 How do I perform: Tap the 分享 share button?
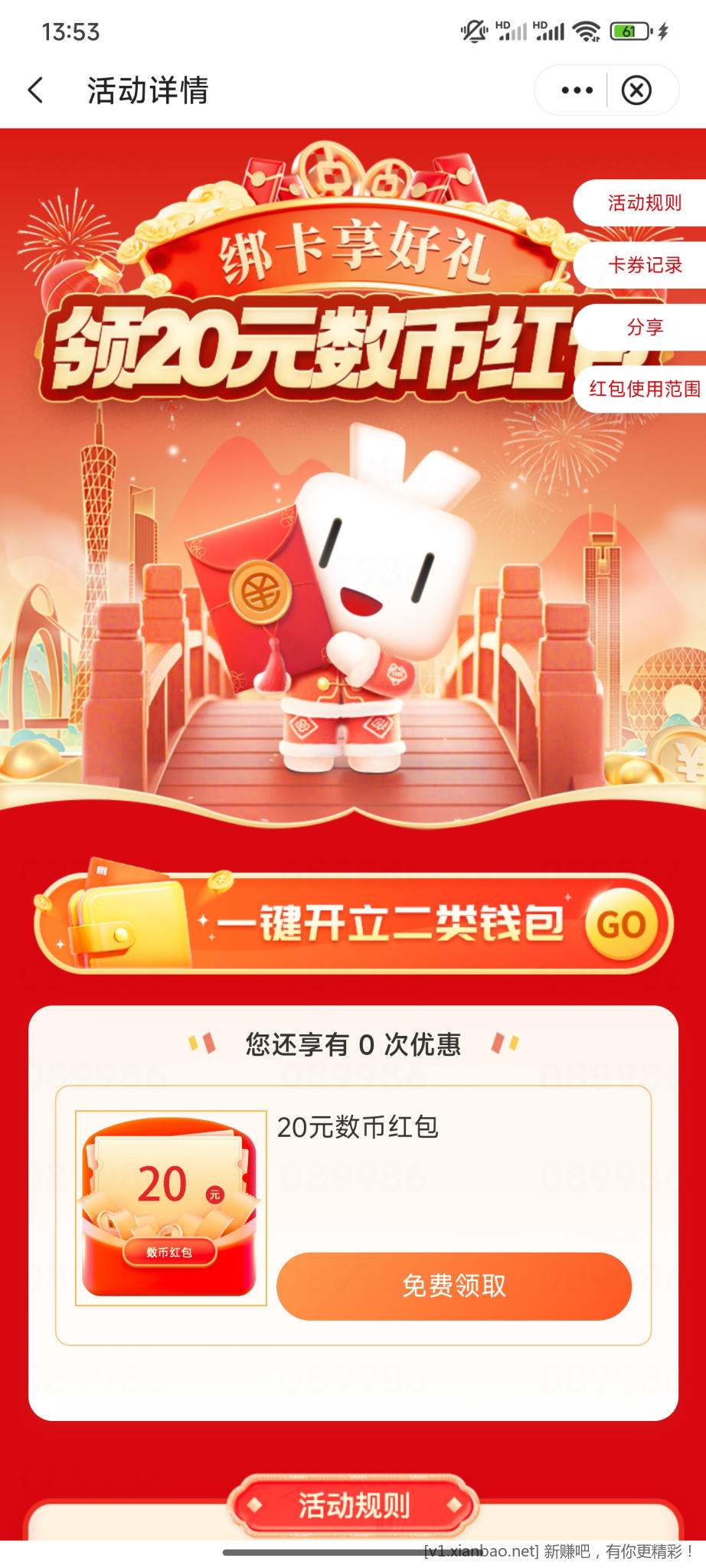click(x=643, y=327)
